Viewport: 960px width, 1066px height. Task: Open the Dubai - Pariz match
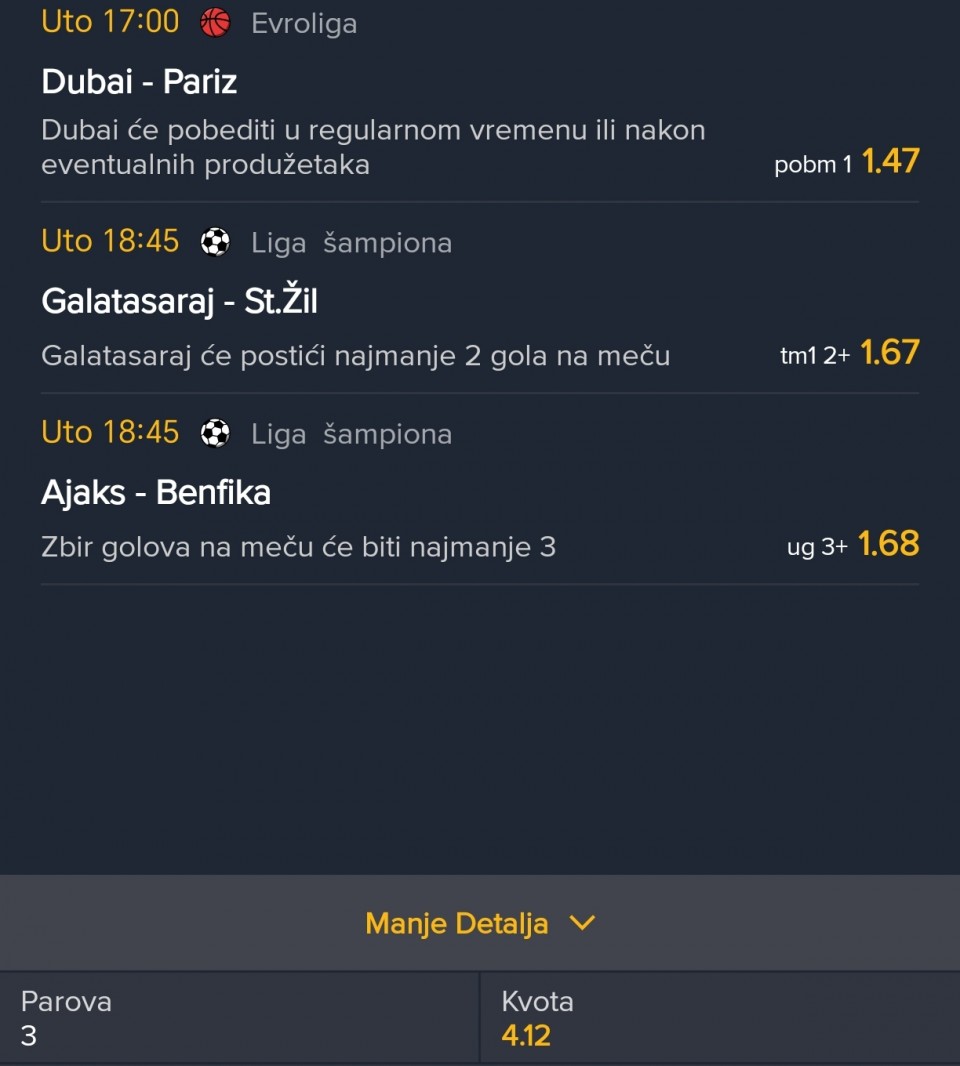[x=139, y=82]
